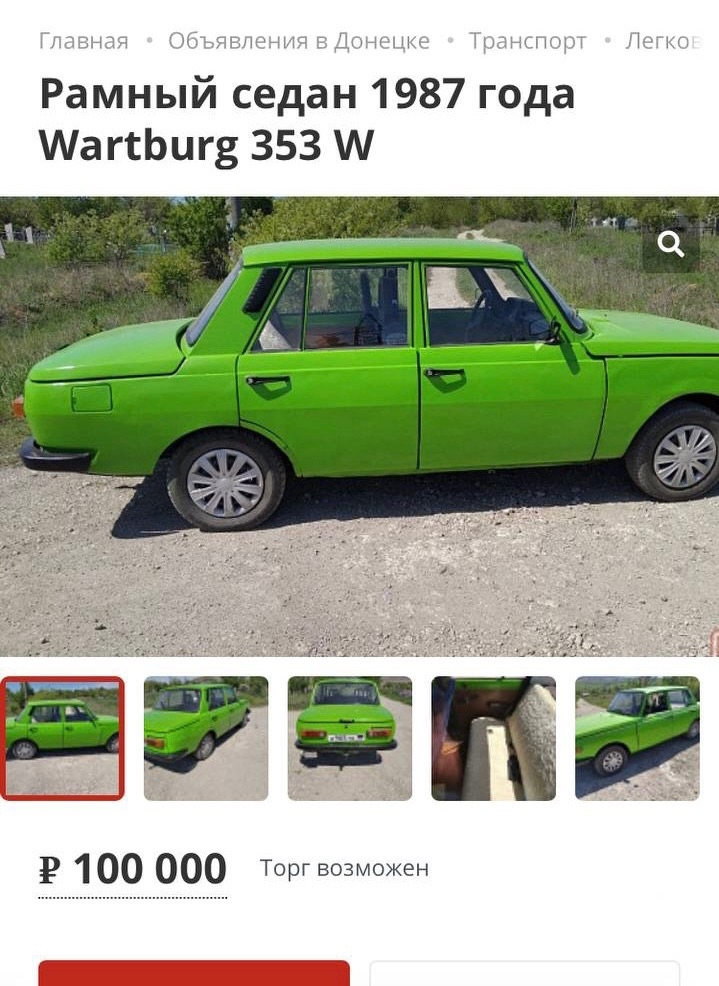
Task: Tap the 100 000 ruble price
Action: [133, 870]
